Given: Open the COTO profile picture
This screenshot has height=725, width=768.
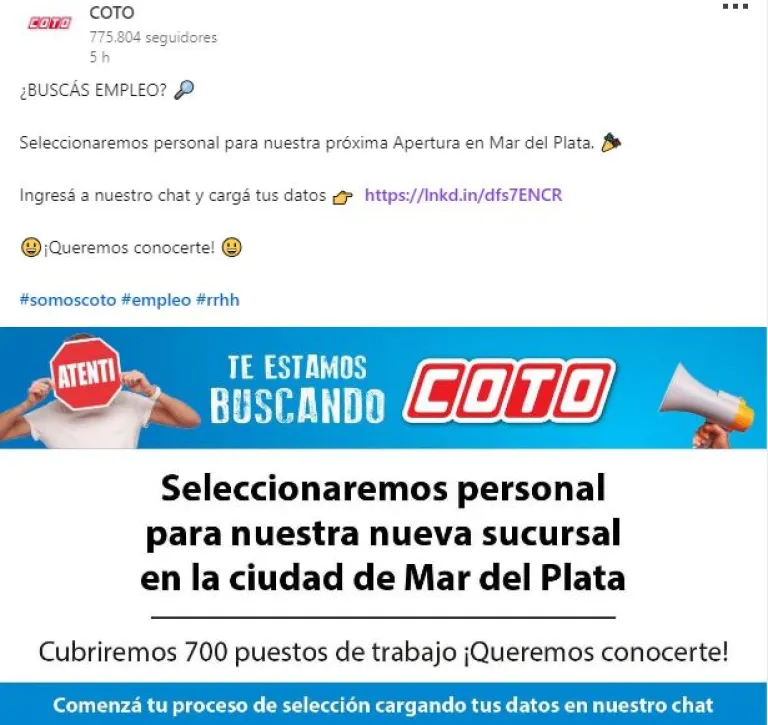Looking at the screenshot, I should tap(49, 22).
